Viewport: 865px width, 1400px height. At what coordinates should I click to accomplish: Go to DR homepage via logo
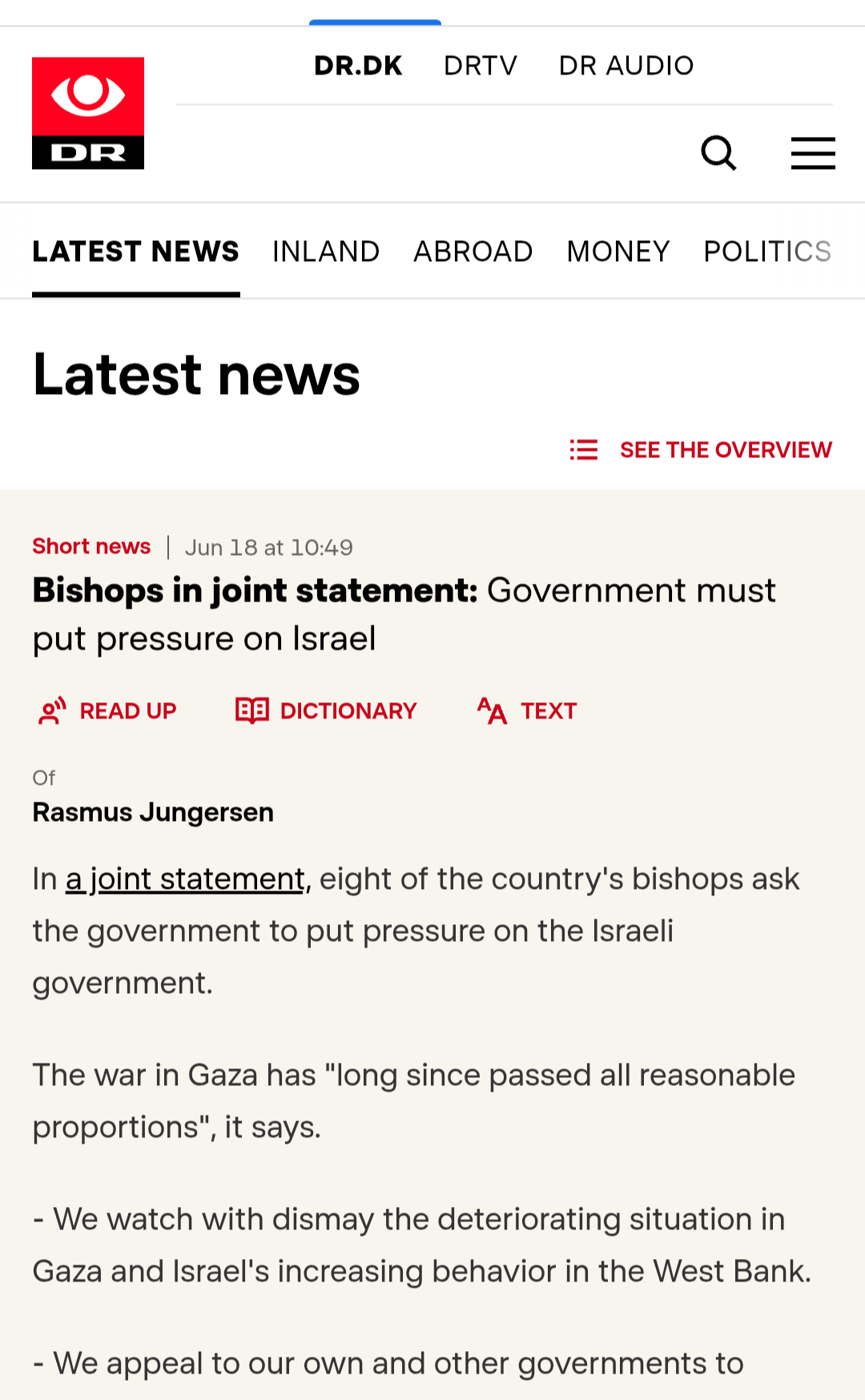[x=88, y=113]
